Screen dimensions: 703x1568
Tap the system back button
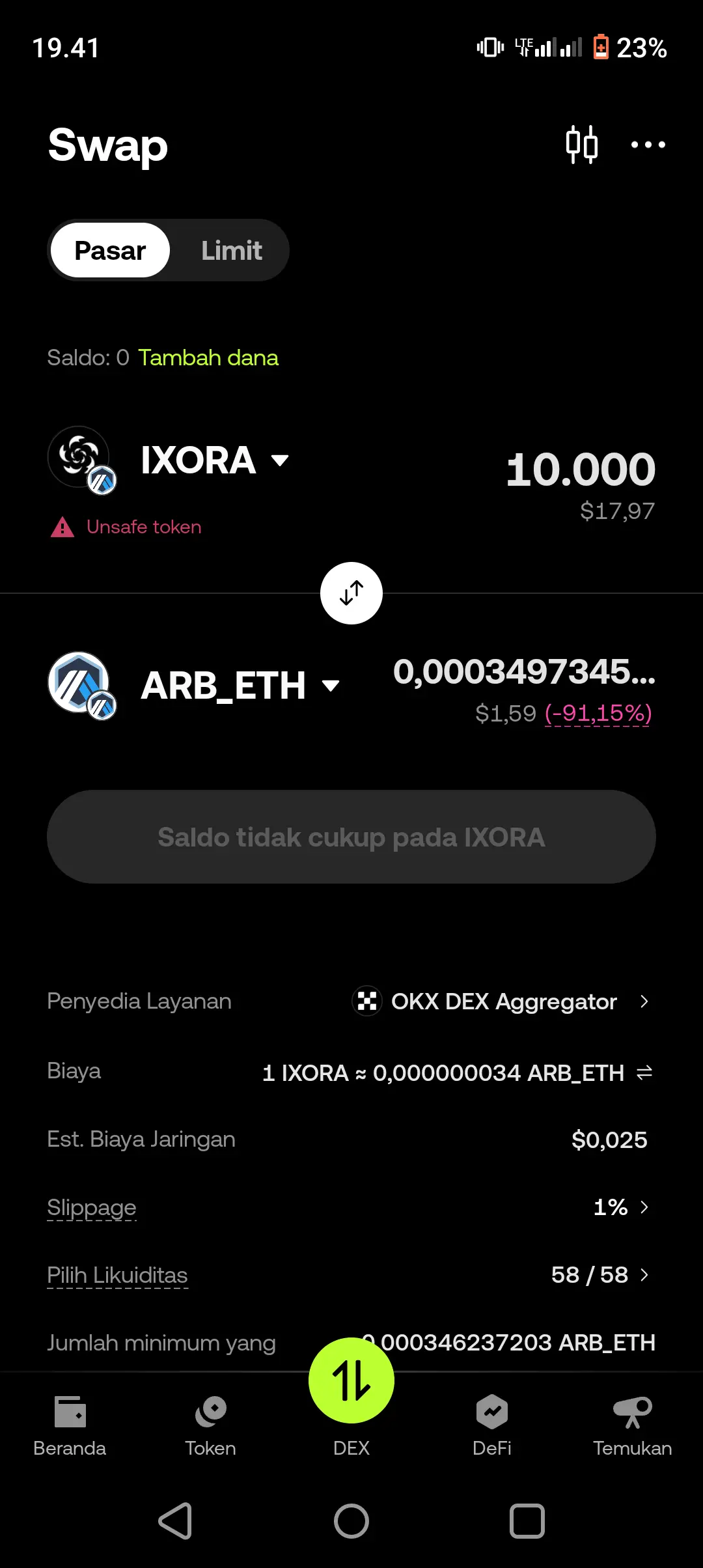point(175,1521)
